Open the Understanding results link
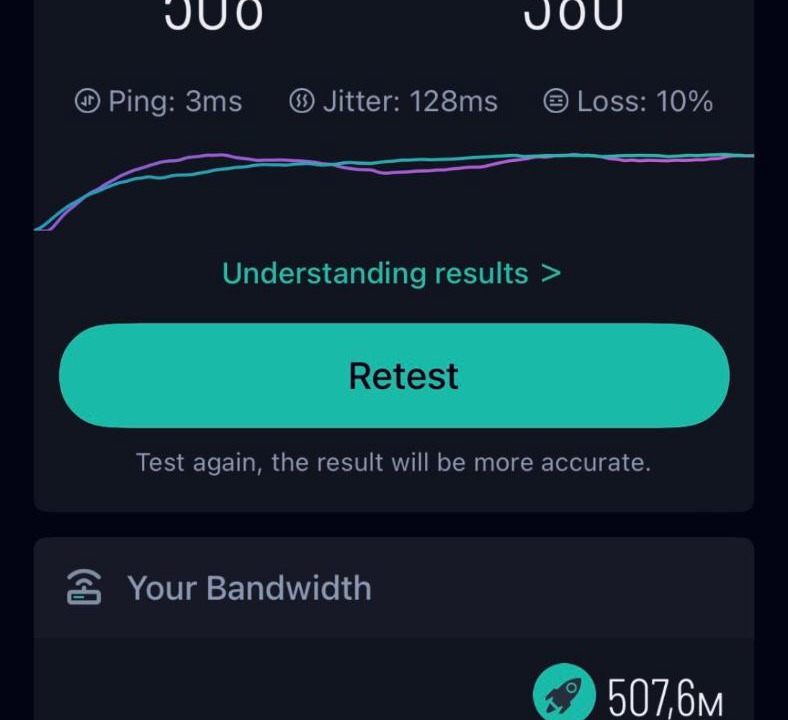This screenshot has width=788, height=720. coord(391,273)
